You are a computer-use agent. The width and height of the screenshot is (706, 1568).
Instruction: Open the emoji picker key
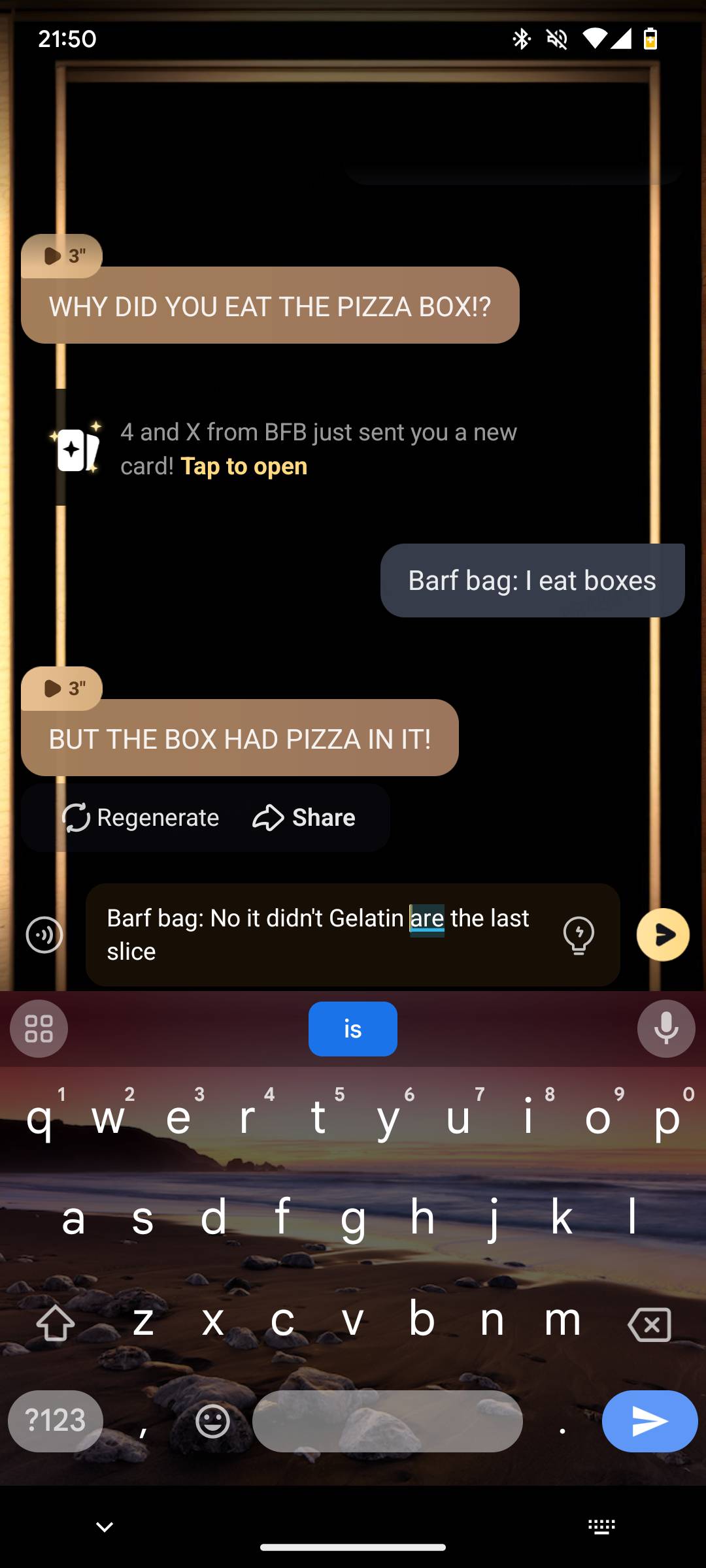pyautogui.click(x=212, y=1421)
